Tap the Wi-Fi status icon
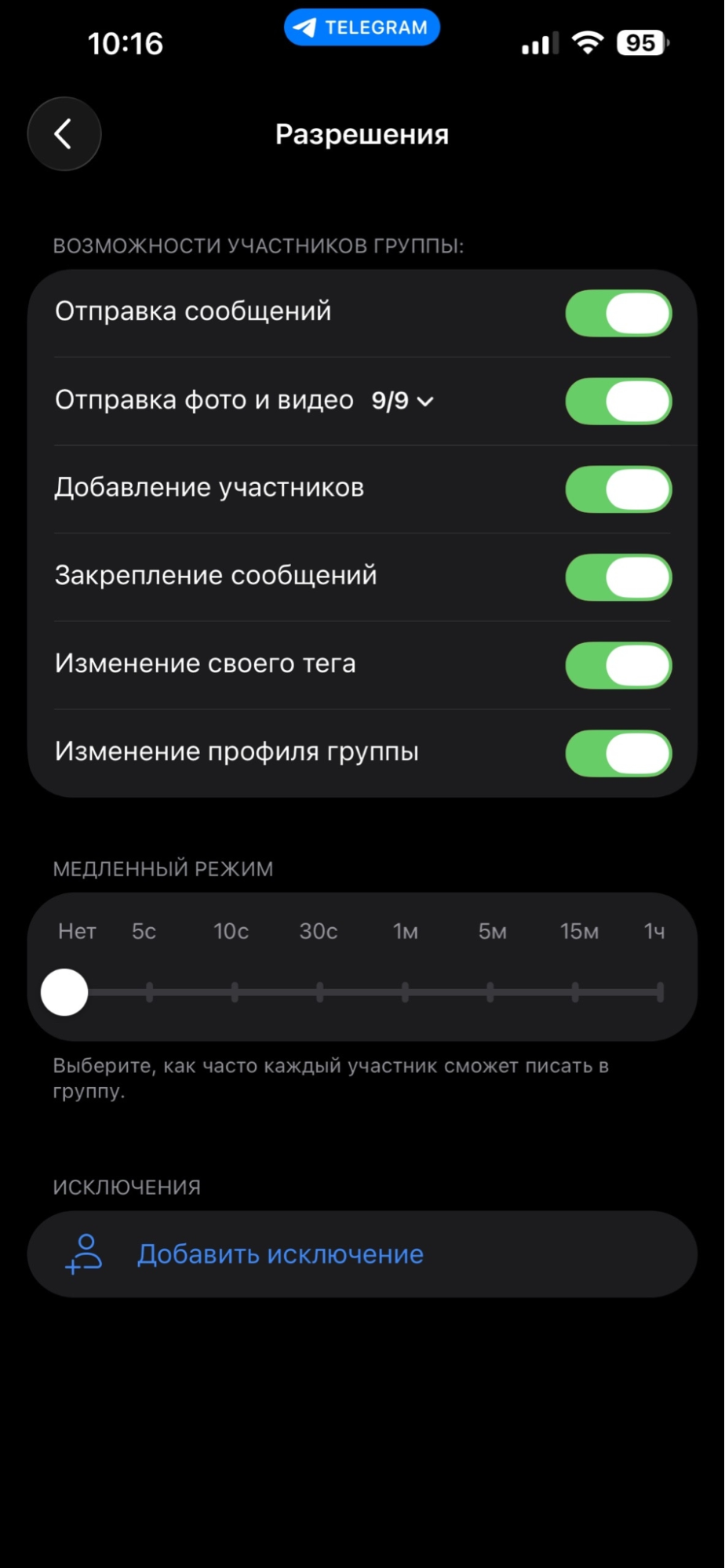The width and height of the screenshot is (725, 1568). [x=588, y=42]
